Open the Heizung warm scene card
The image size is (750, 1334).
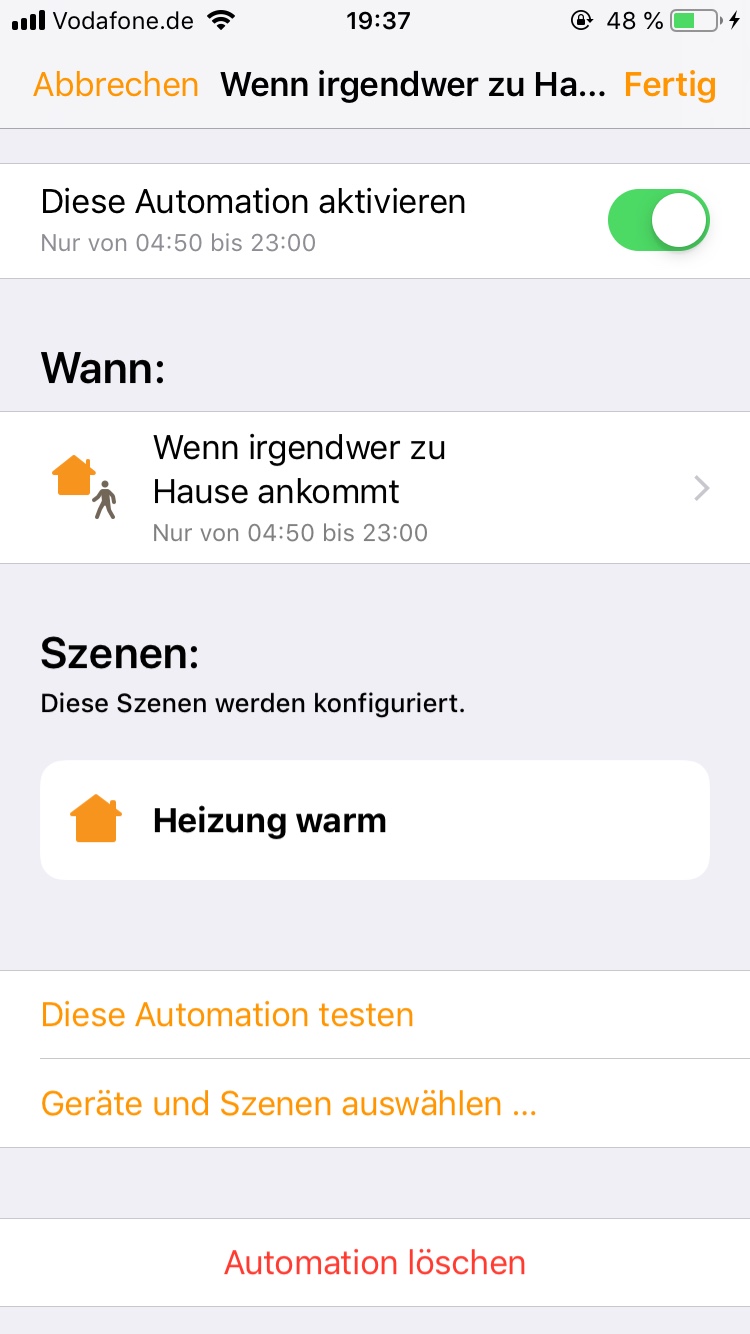tap(375, 820)
